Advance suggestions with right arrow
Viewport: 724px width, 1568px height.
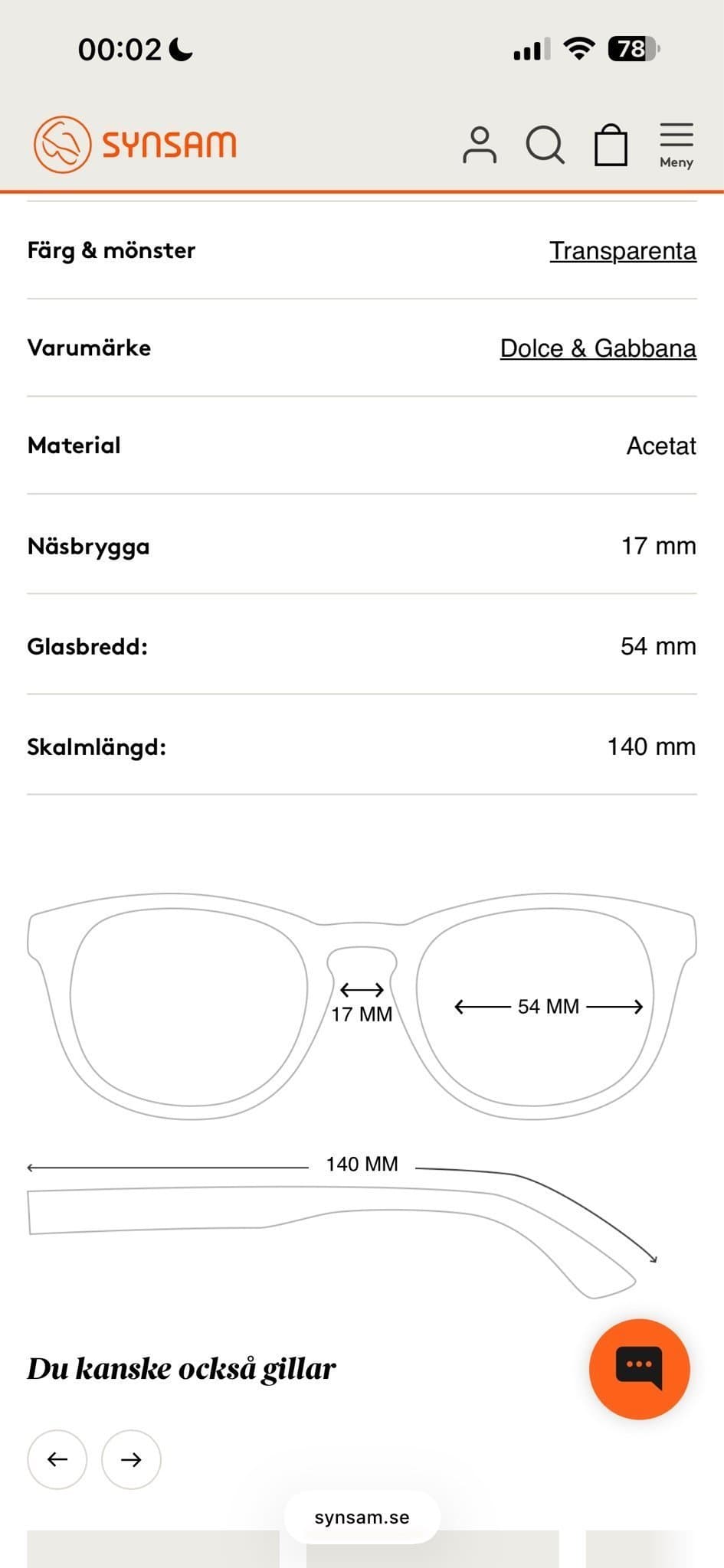click(131, 1460)
